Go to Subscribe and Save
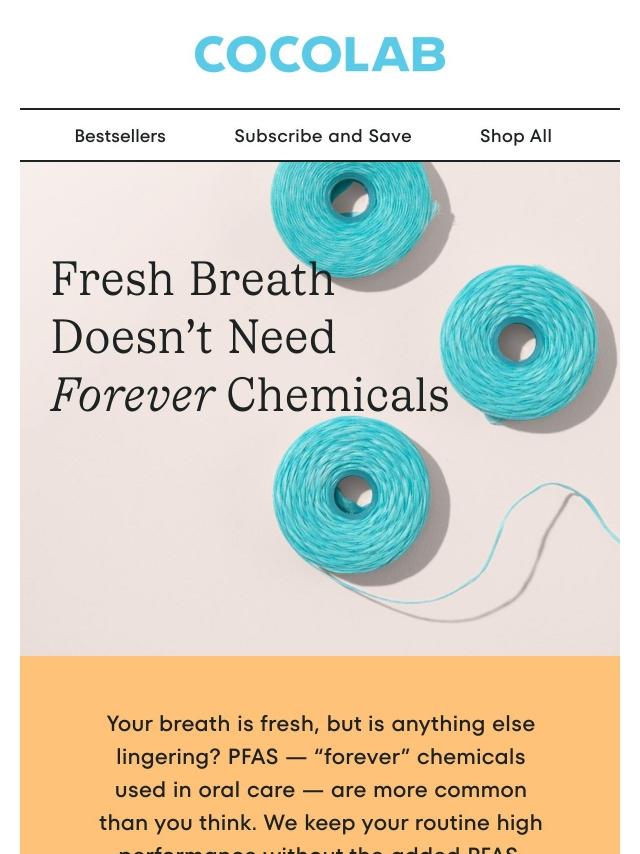This screenshot has width=640, height=854. pos(323,136)
